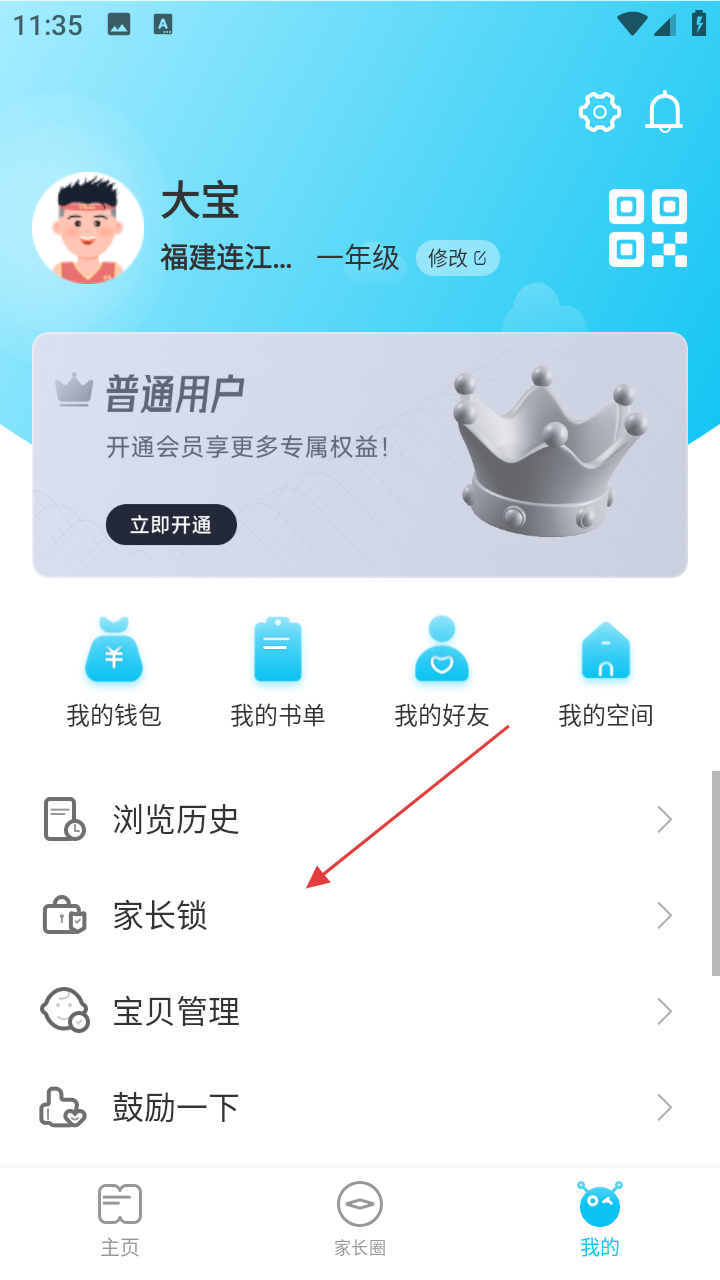Tap 立即开通 to activate membership
The width and height of the screenshot is (720, 1280).
tap(171, 525)
